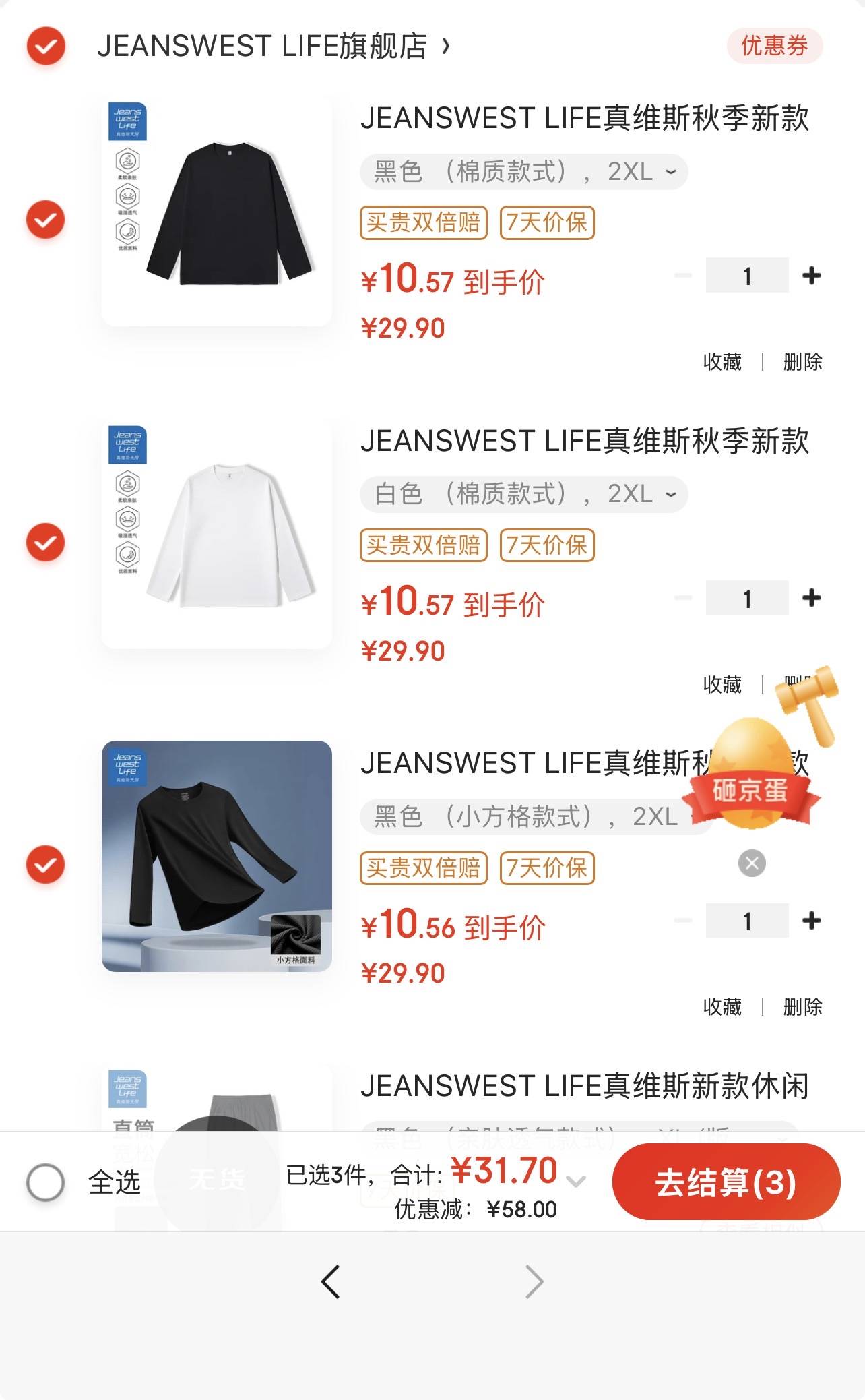The width and height of the screenshot is (865, 1400).
Task: Proceed to checkout with 去结算(3)
Action: 726,1182
